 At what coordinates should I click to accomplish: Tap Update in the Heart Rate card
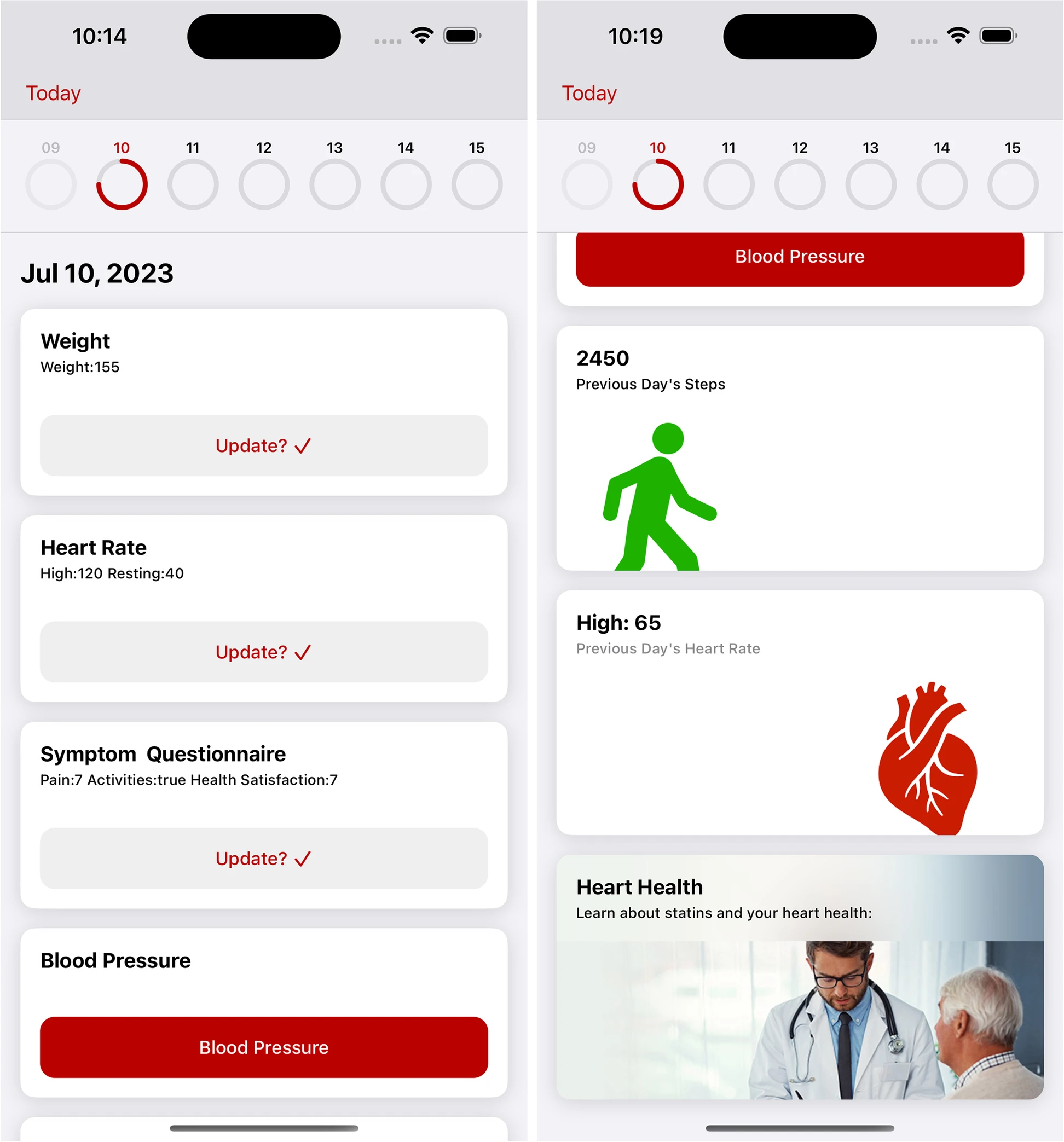click(x=264, y=652)
